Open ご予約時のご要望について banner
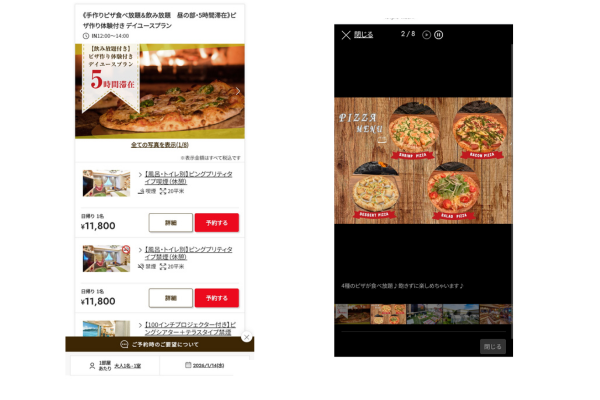600x400 pixels. [x=160, y=344]
